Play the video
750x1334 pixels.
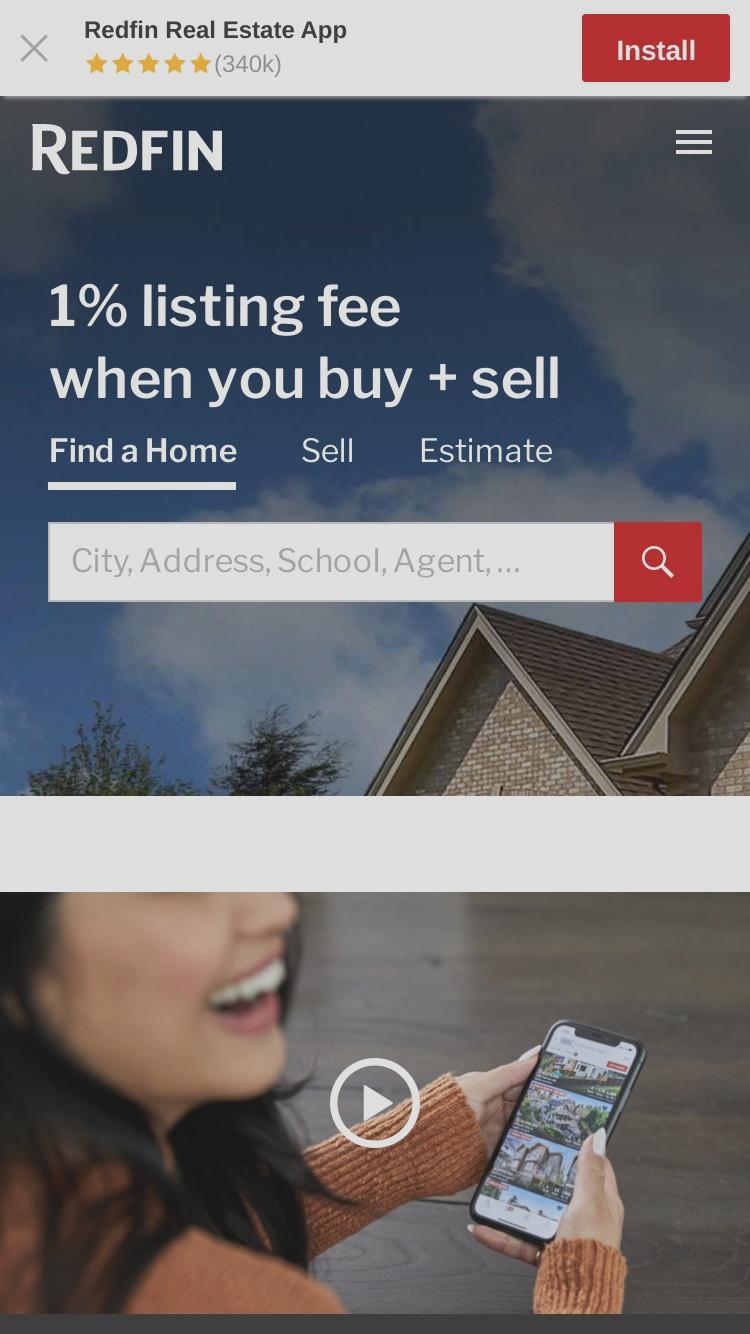(x=375, y=1103)
